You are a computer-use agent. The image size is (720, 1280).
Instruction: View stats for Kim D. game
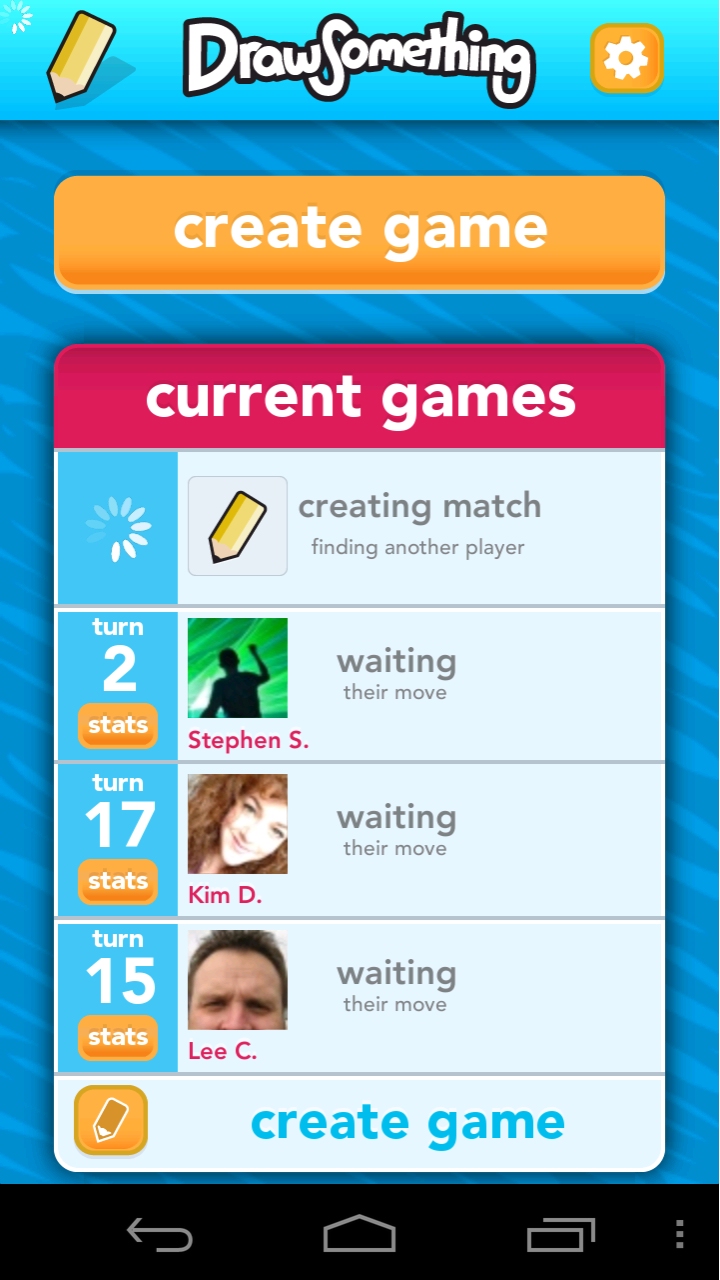118,882
